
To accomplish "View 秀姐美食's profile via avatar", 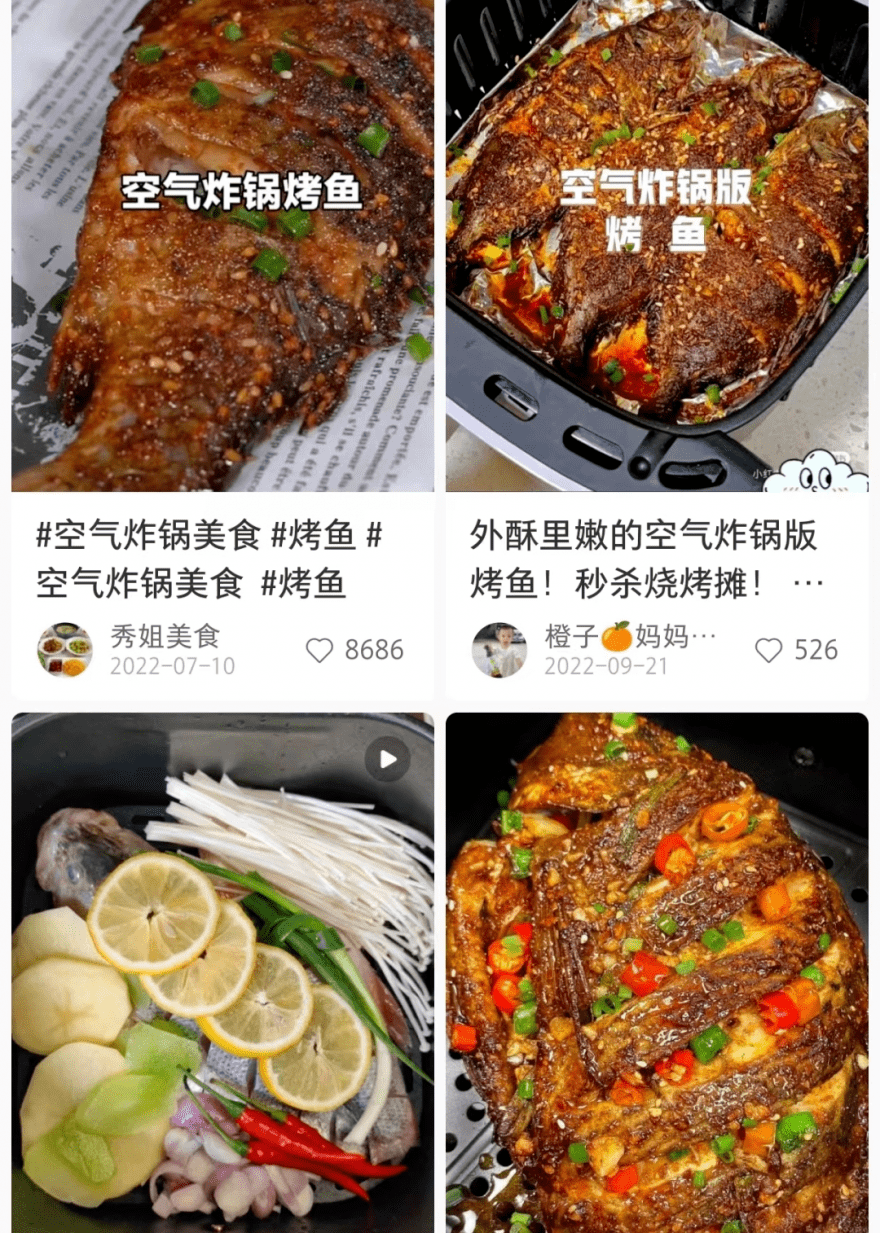I will (x=65, y=650).
